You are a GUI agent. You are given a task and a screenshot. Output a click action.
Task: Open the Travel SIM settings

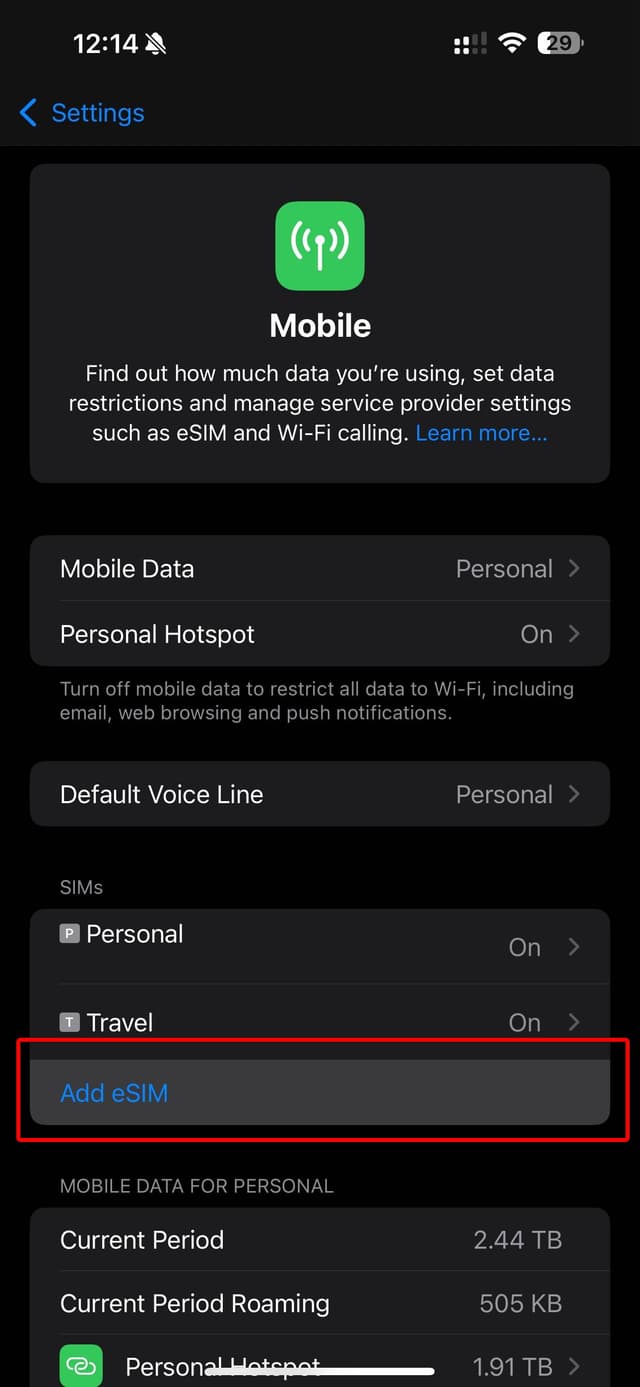[320, 1022]
